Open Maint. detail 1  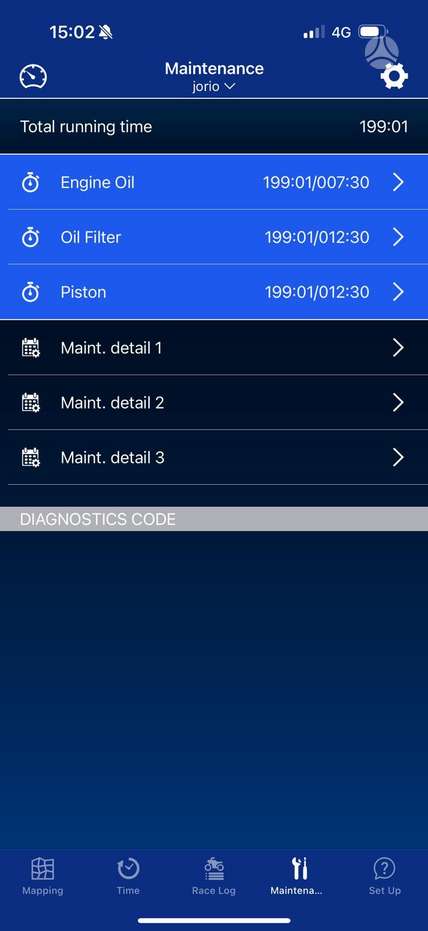click(x=214, y=347)
